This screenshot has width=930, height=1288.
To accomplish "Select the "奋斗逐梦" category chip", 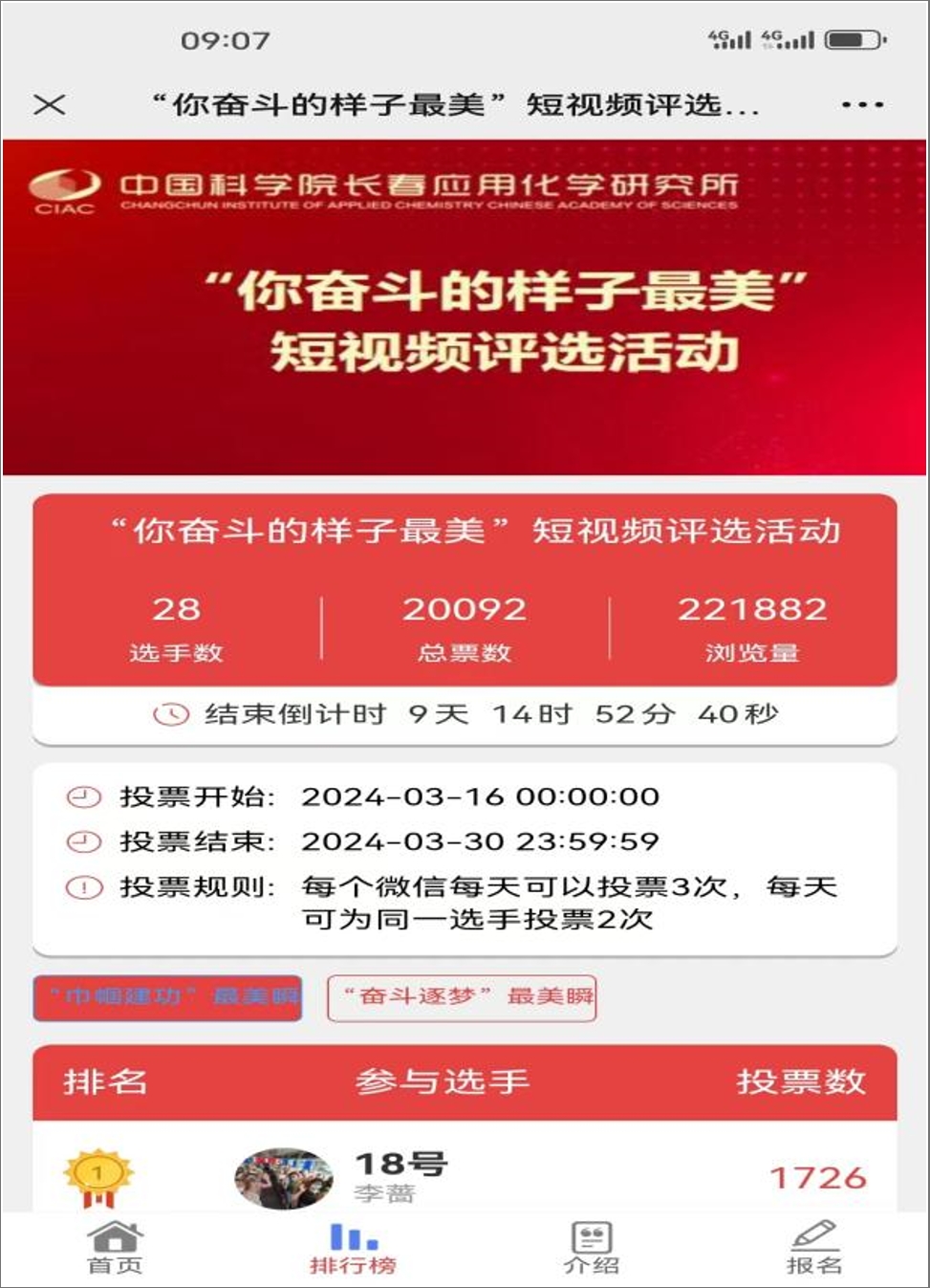I will [x=462, y=997].
